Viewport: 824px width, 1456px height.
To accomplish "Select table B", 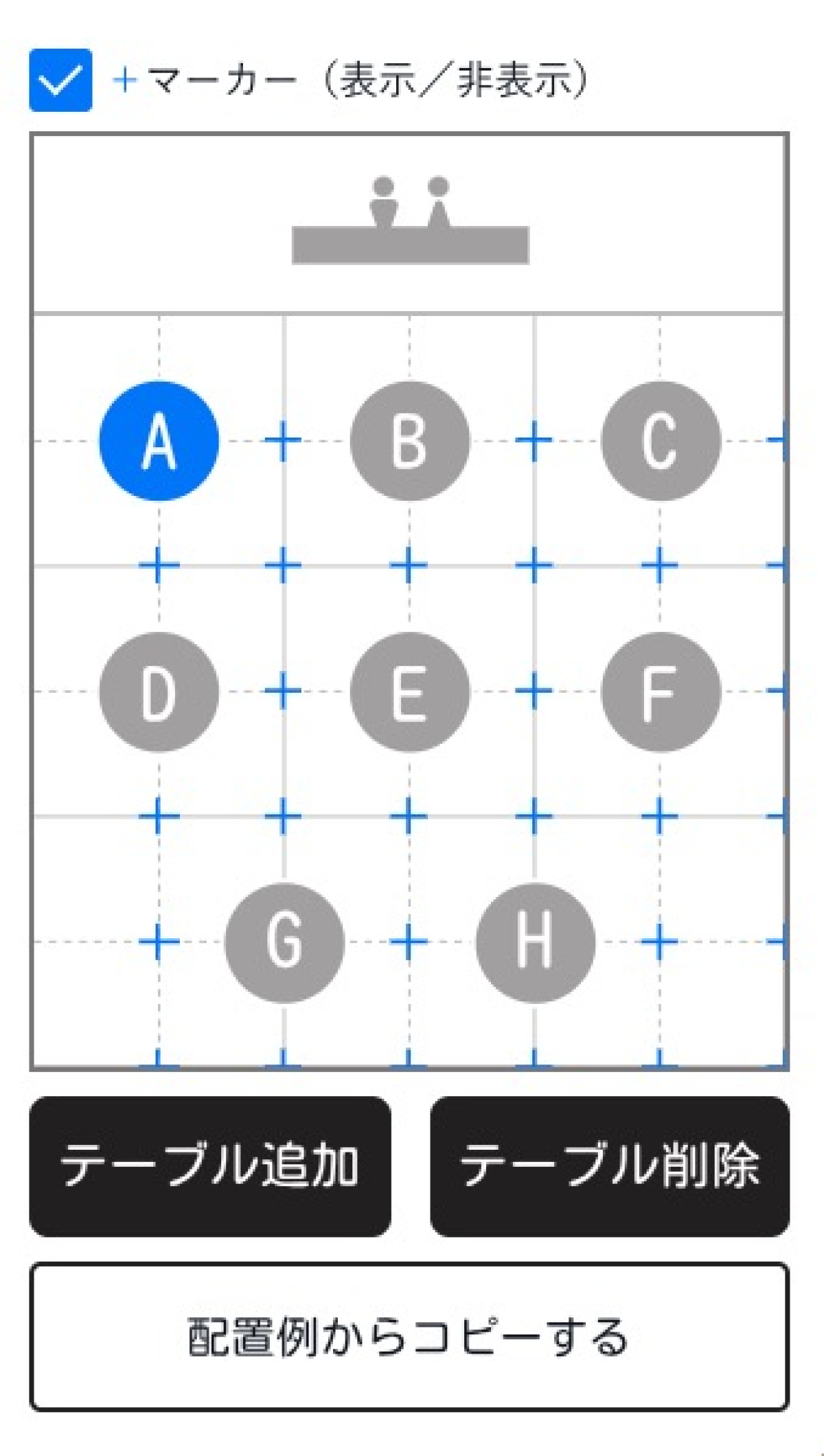I will (x=410, y=441).
